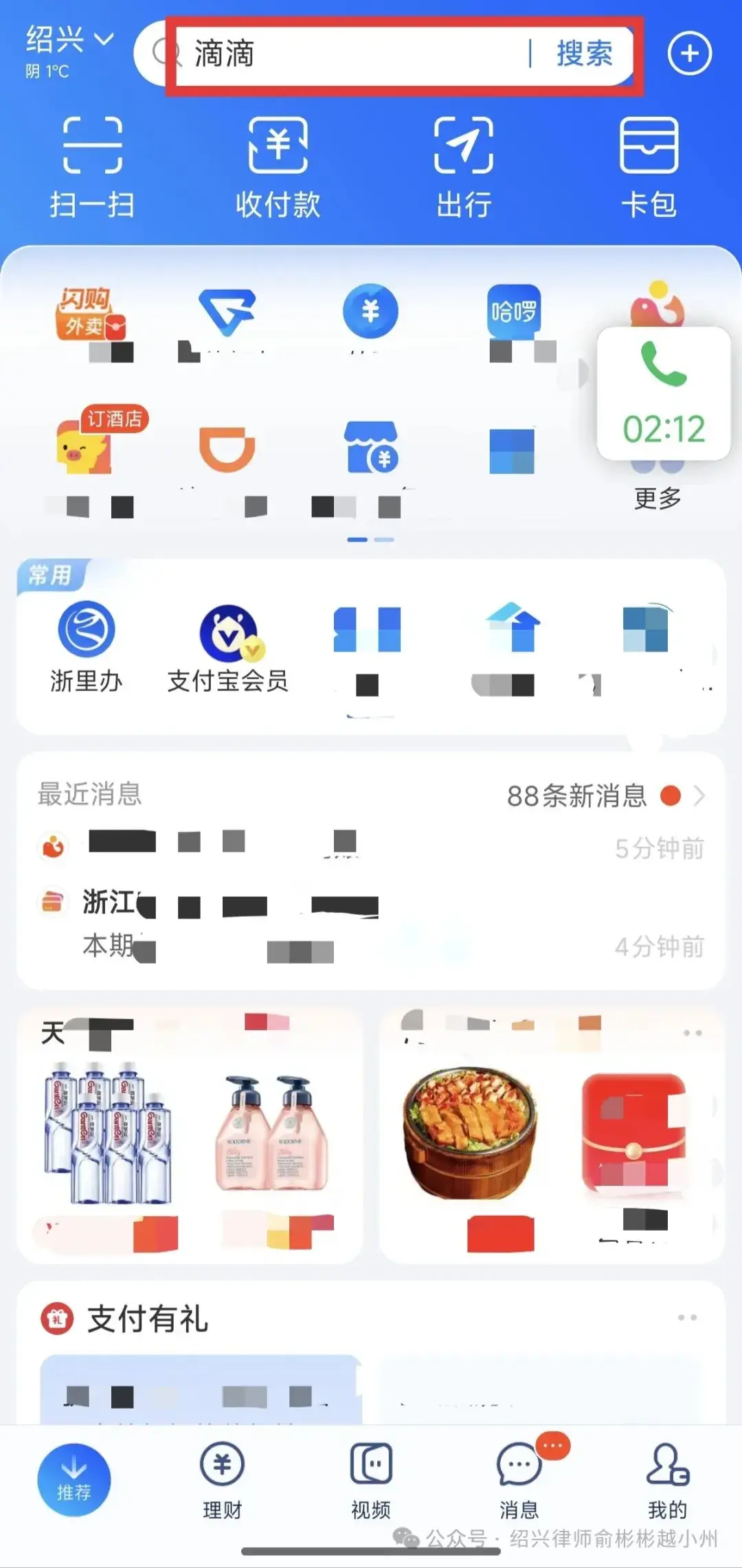
Task: Open the 卡包 card wallet
Action: point(649,165)
